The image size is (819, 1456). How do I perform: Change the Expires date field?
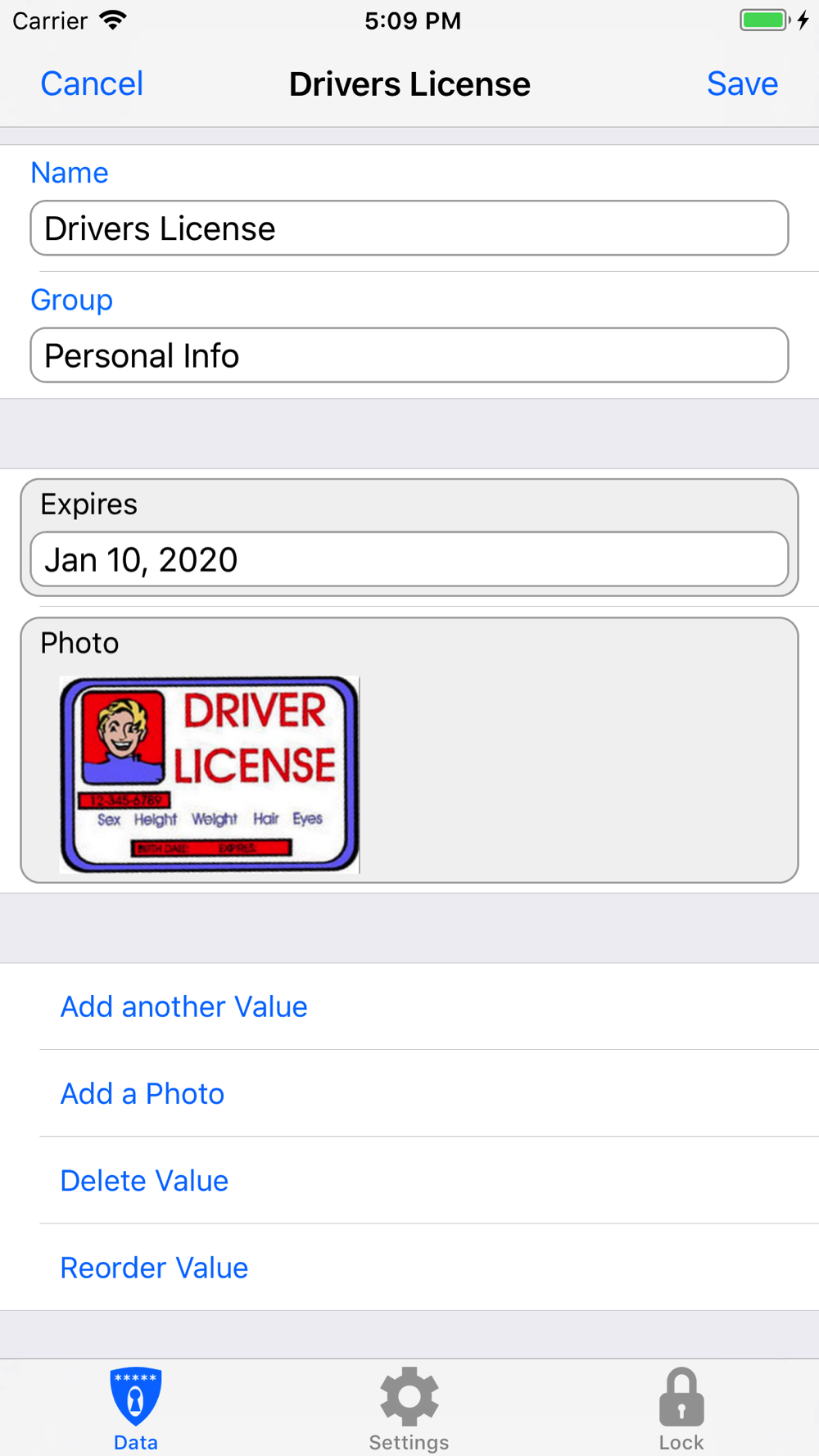409,559
